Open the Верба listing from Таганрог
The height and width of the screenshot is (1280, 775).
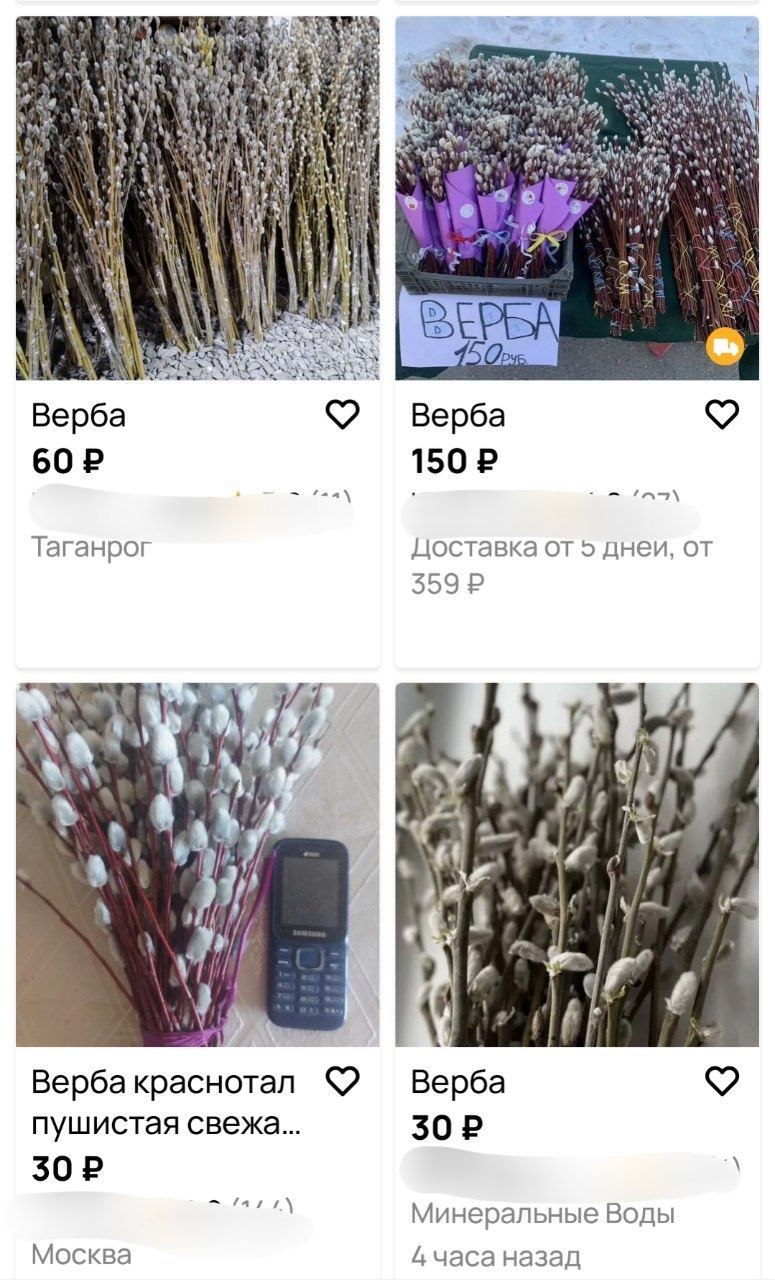point(198,198)
